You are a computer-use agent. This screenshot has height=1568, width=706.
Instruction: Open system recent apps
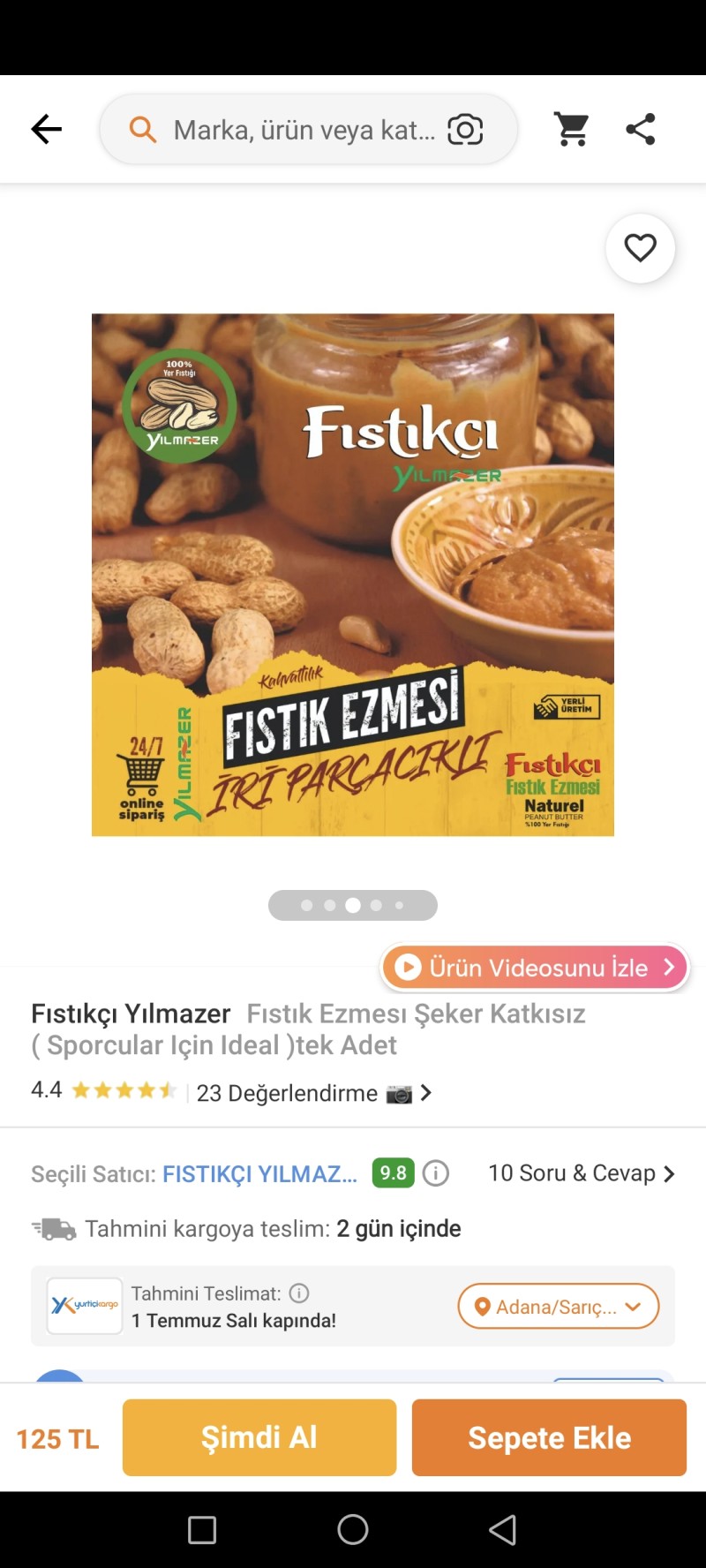202,1530
